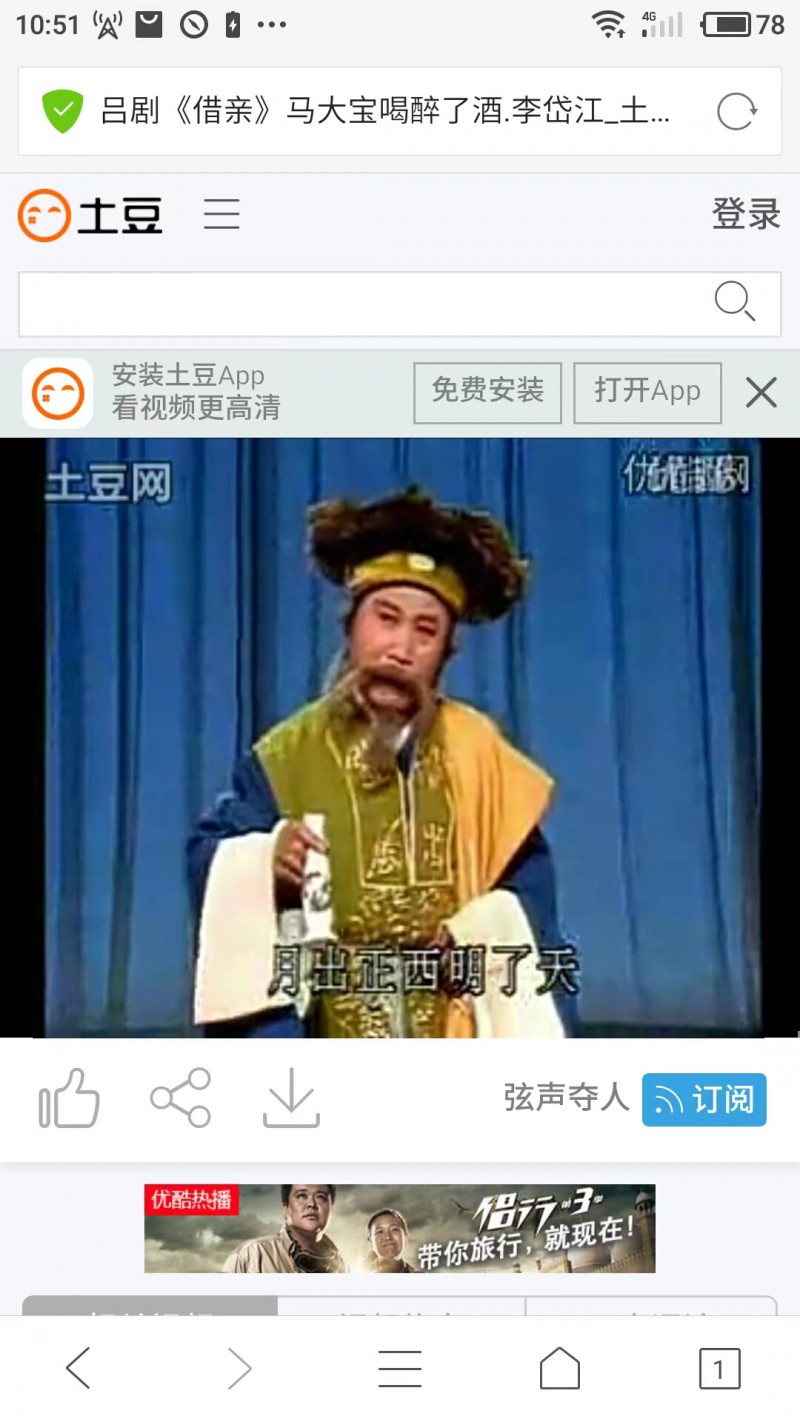Viewport: 800px width, 1422px height.
Task: Open uploader 弦声夺人's channel
Action: 566,1098
